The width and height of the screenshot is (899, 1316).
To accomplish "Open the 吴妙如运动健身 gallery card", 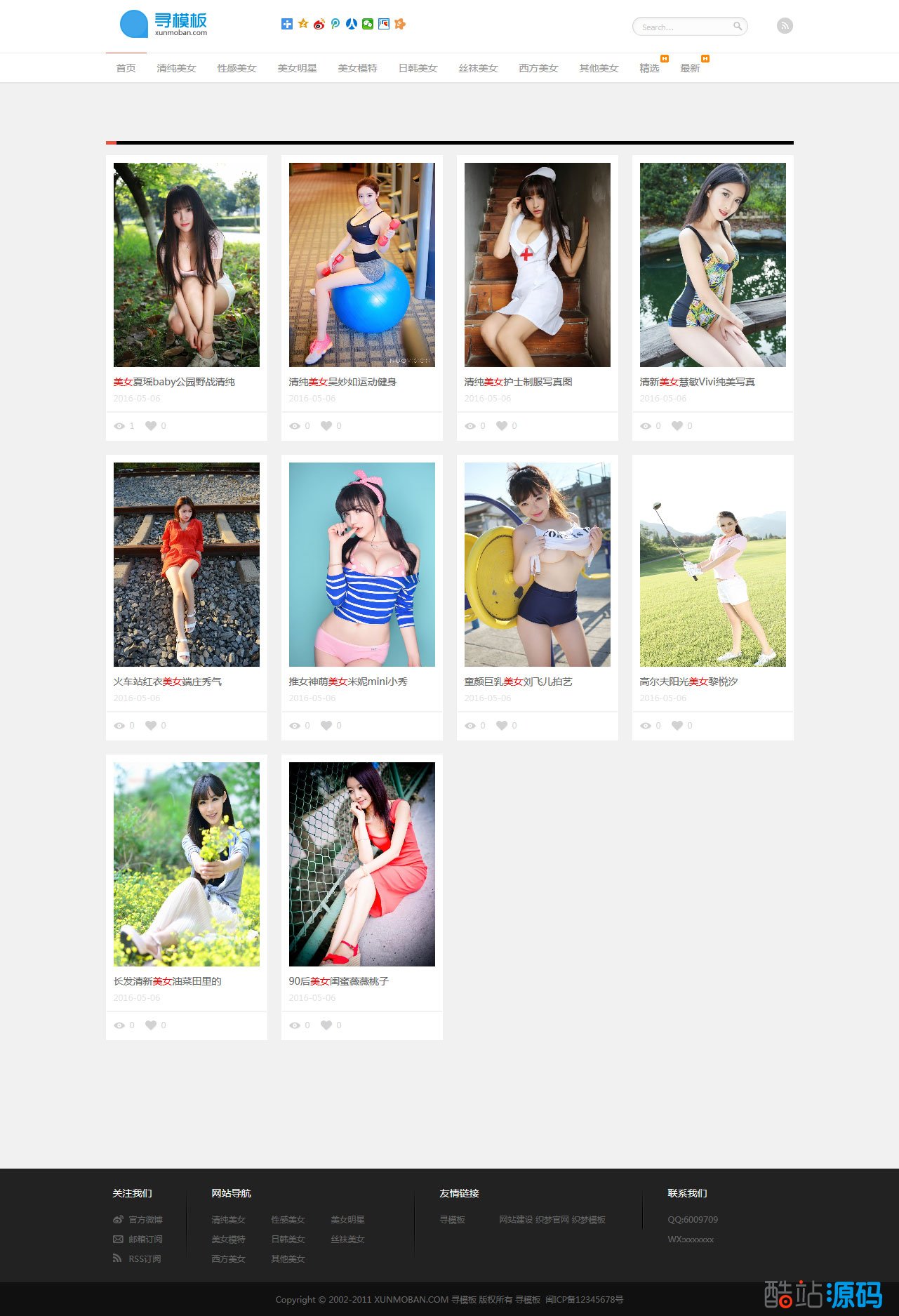I will coord(361,265).
